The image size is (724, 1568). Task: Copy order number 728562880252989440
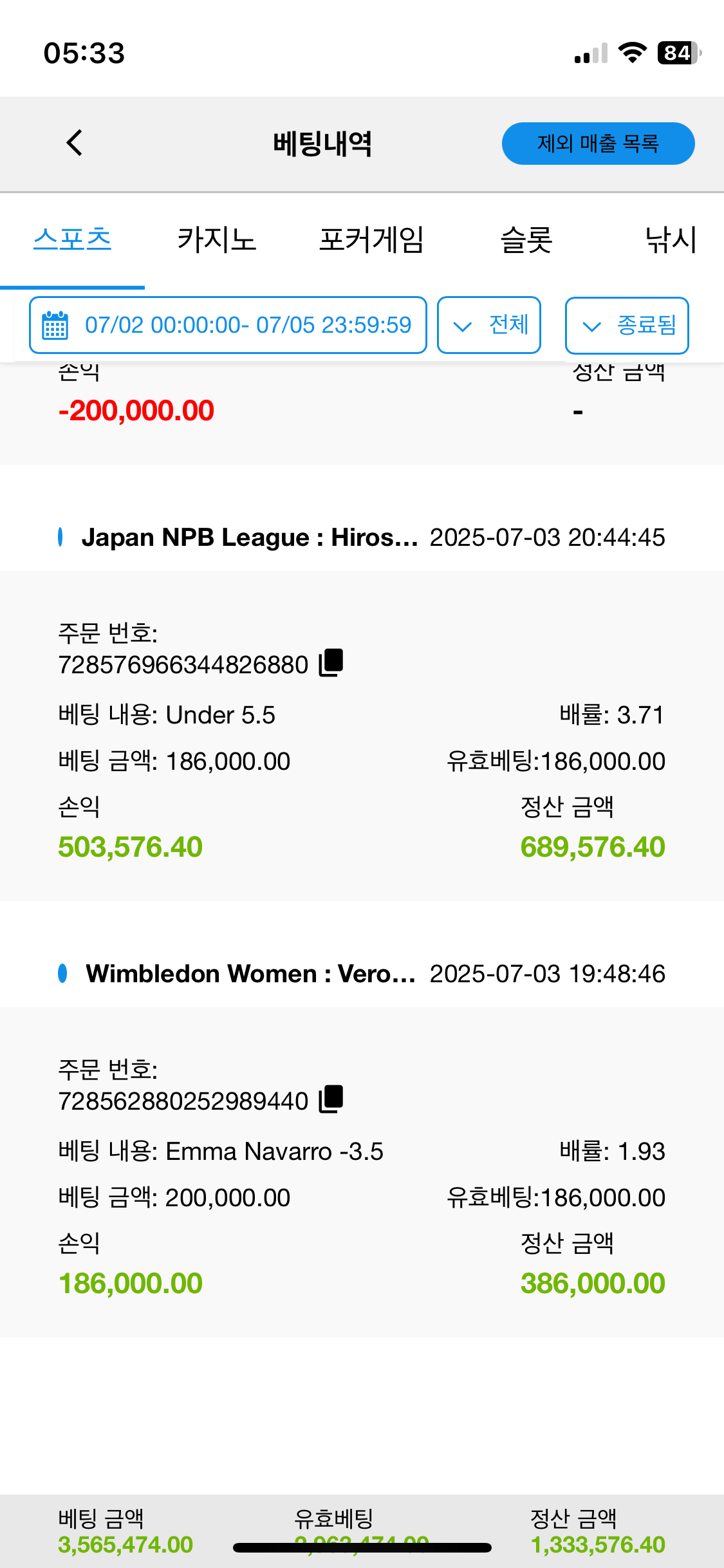[x=331, y=1099]
